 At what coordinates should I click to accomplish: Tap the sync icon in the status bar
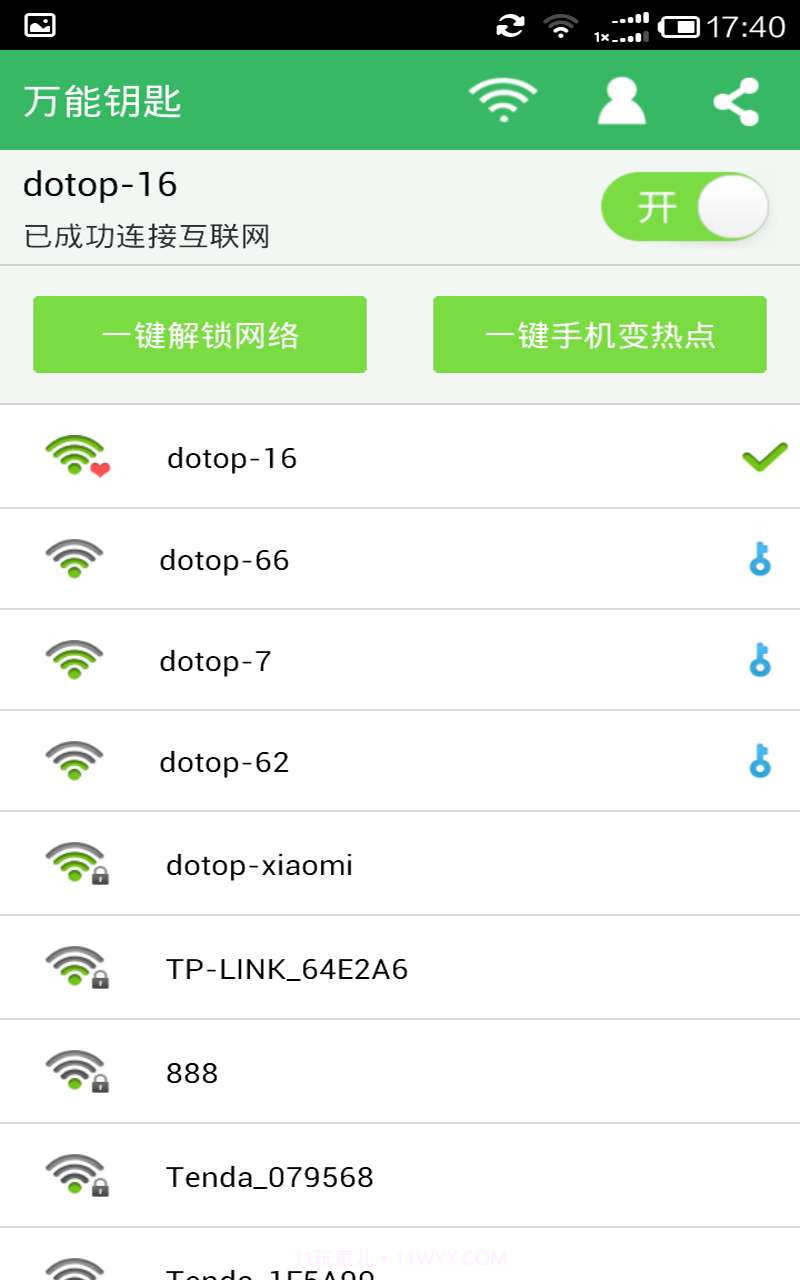510,27
